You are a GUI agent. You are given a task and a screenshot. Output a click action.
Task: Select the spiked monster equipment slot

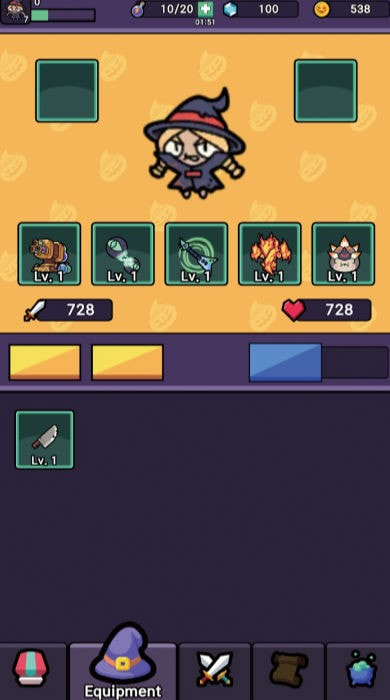coord(343,254)
